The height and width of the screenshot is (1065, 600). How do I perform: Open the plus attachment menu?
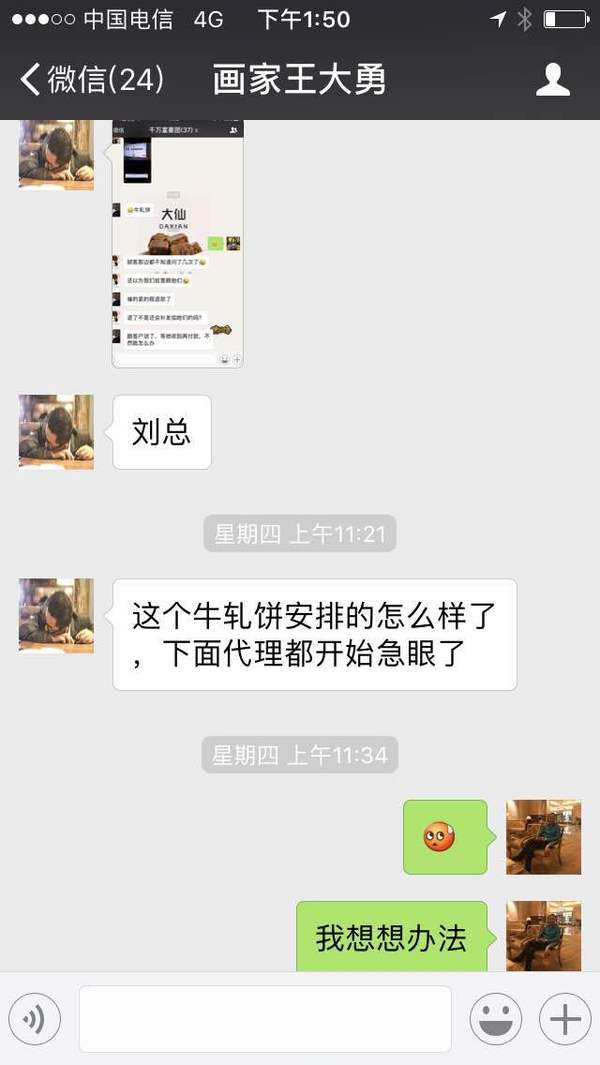[x=565, y=1019]
